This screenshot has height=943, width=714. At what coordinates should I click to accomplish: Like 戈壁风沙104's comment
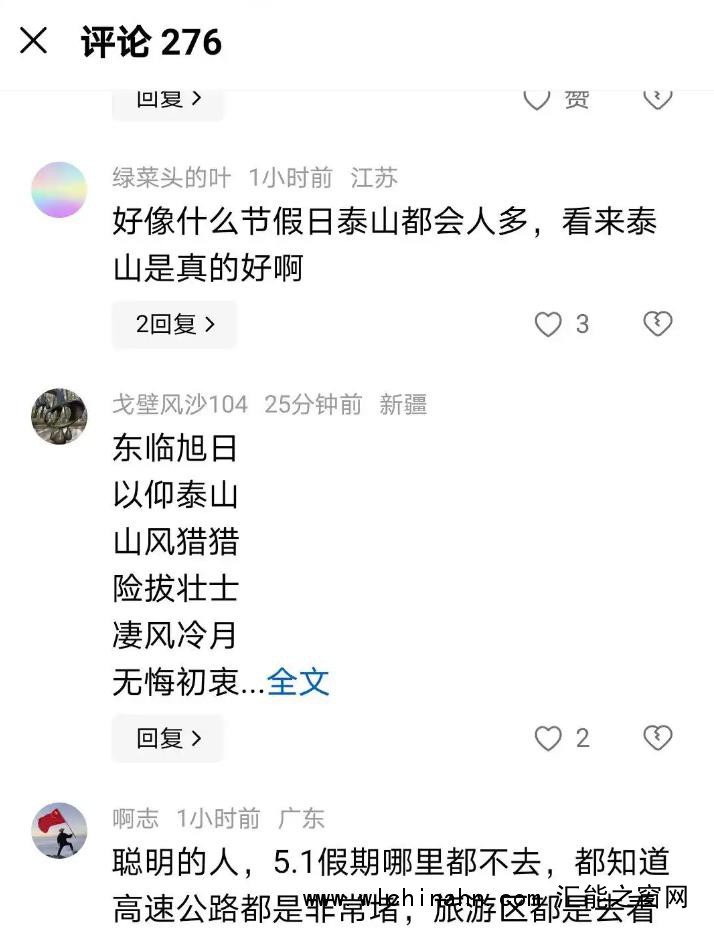(x=548, y=738)
